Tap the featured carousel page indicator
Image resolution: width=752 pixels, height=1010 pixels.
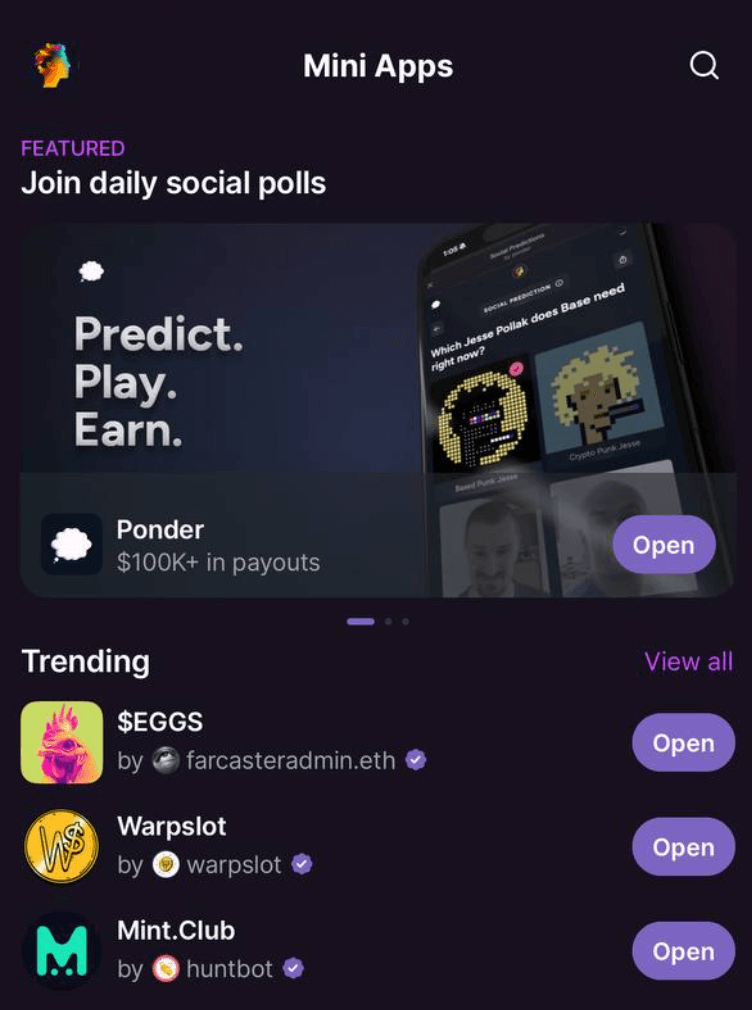point(378,622)
